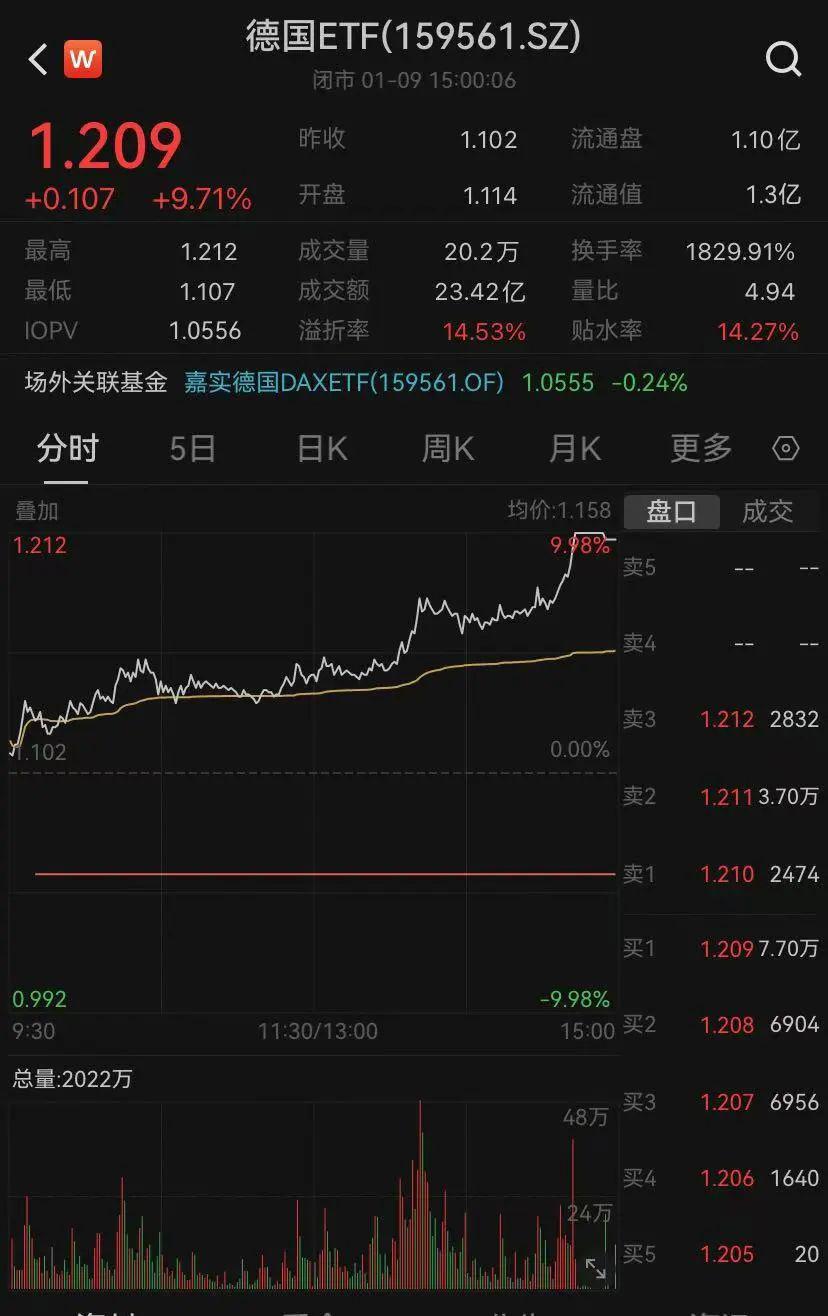
Task: Toggle to the 周K weekly chart
Action: point(446,449)
